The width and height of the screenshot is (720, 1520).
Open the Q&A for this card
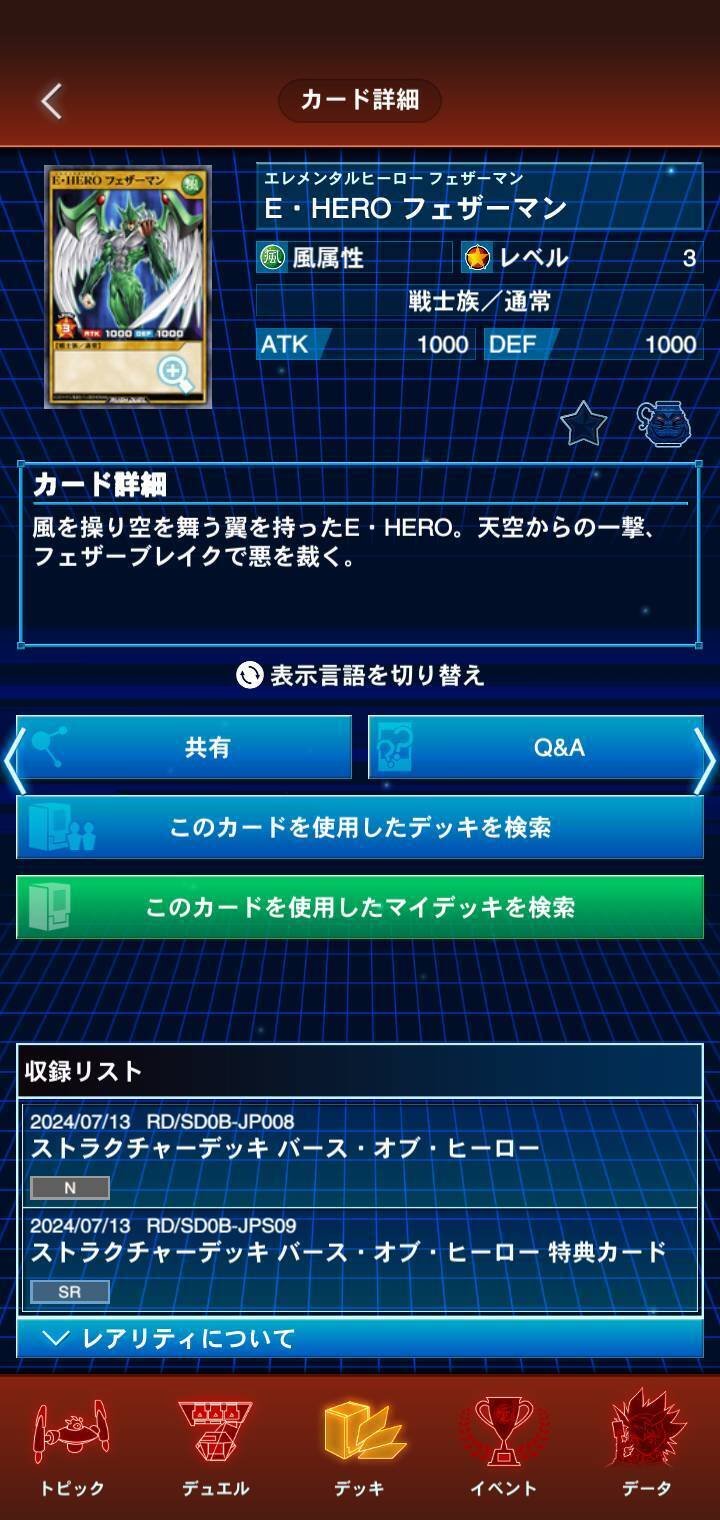536,747
